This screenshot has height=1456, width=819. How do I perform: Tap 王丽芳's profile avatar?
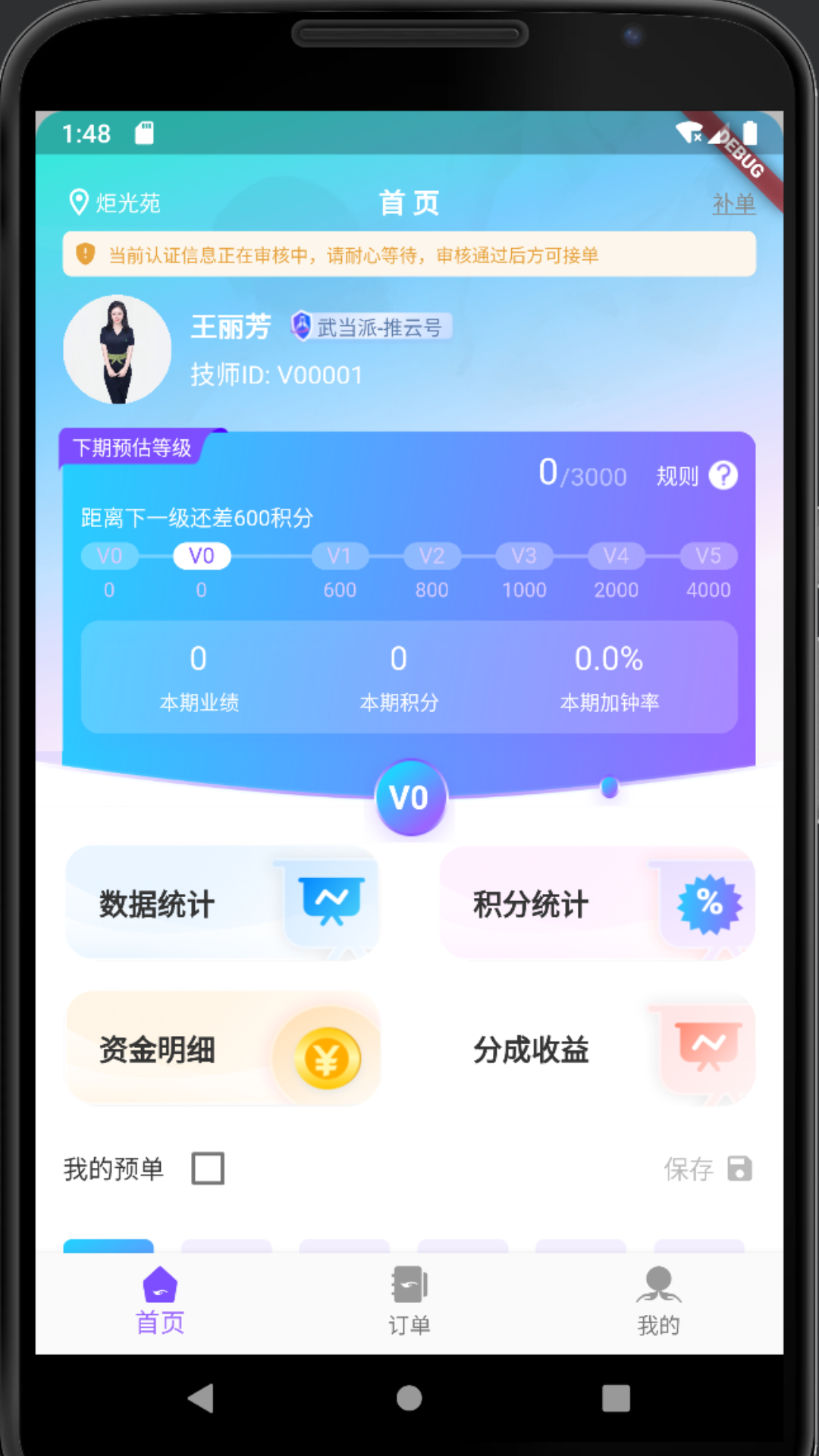117,350
